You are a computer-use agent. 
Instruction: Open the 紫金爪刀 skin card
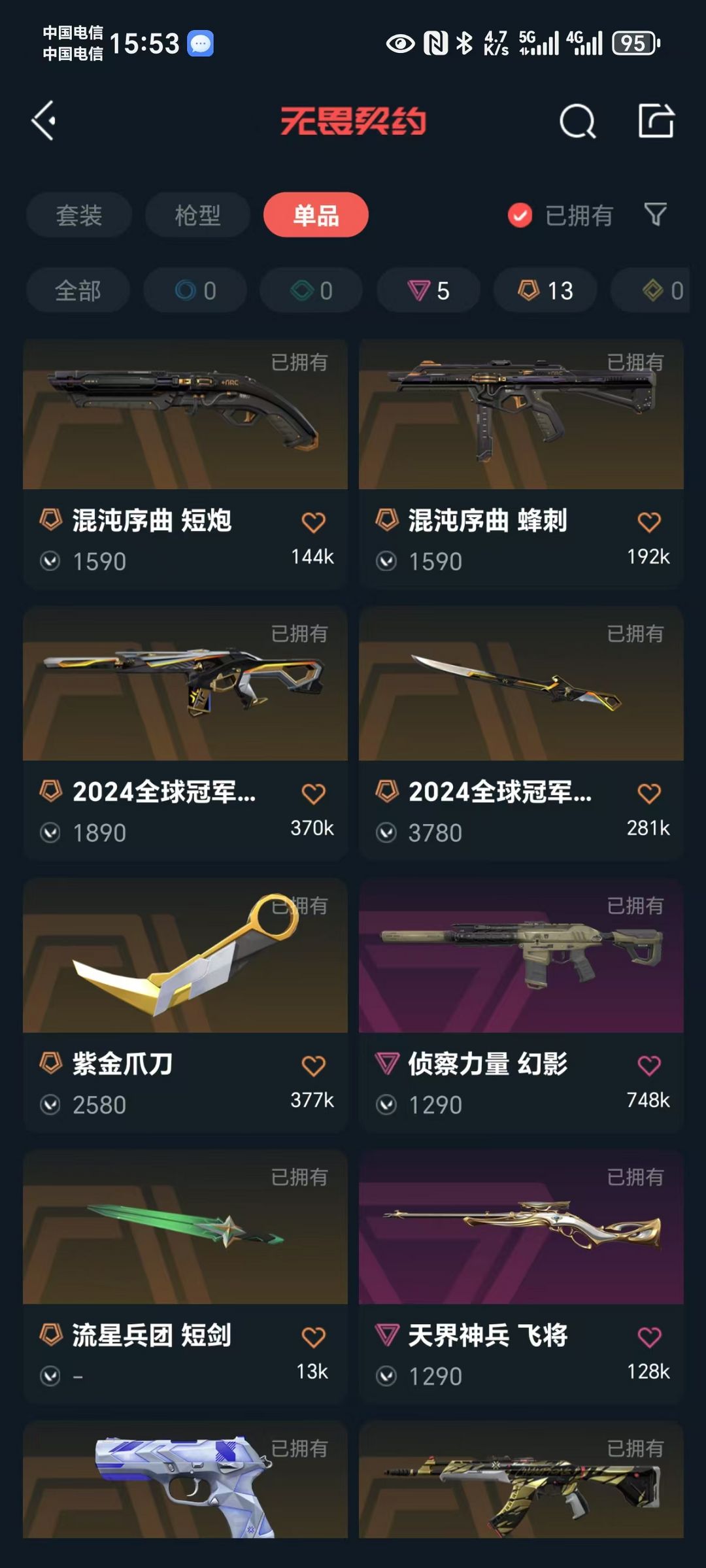[x=185, y=1006]
